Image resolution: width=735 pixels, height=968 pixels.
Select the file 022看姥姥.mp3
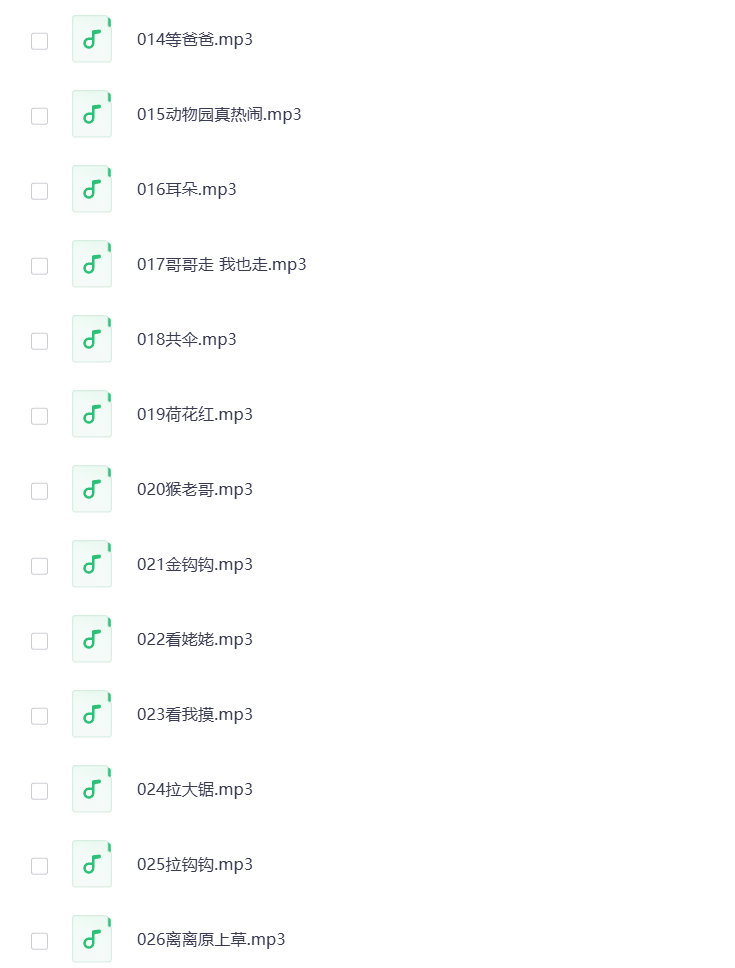[x=194, y=639]
